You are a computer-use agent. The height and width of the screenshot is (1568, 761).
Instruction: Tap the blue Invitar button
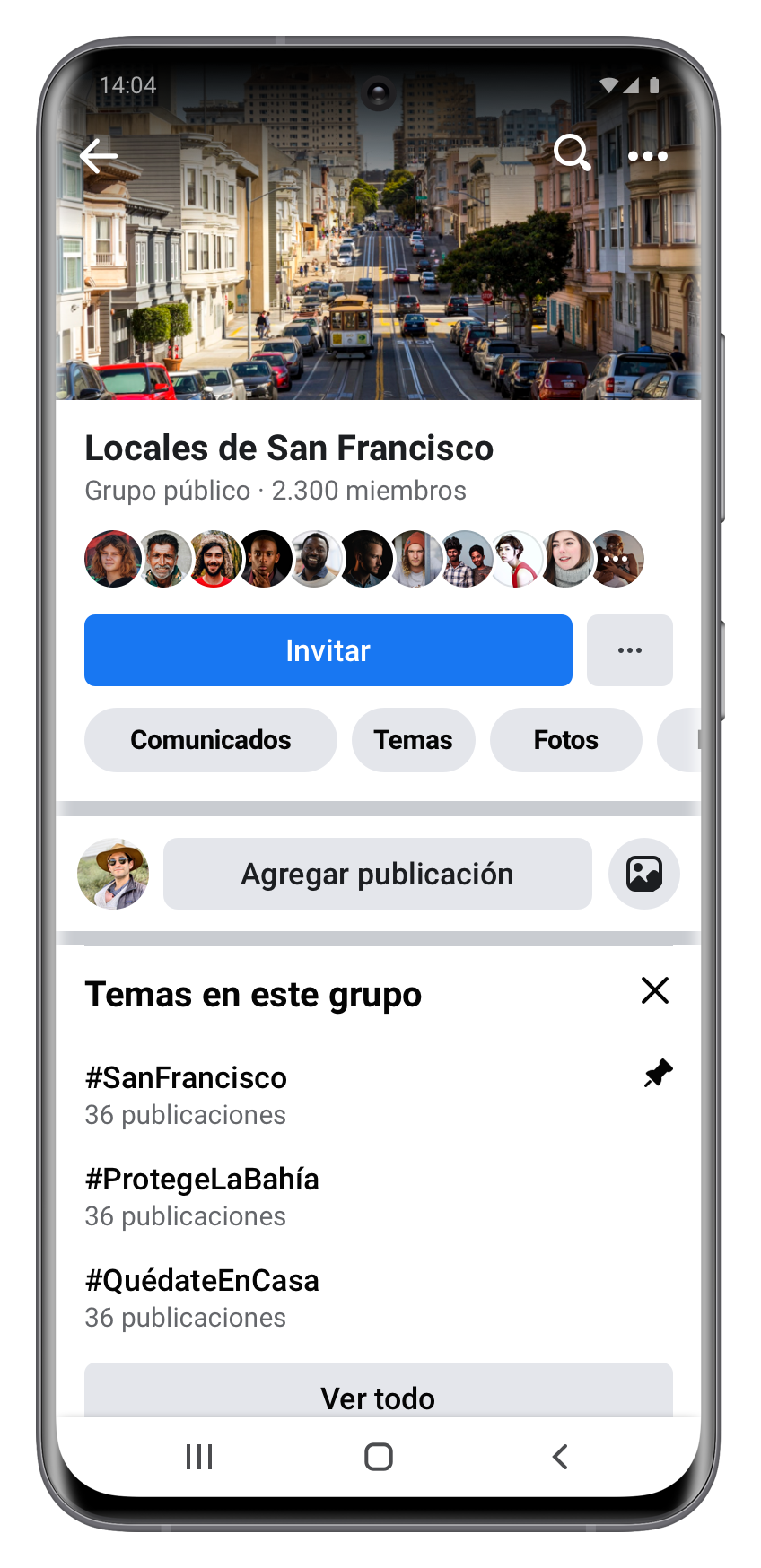pyautogui.click(x=328, y=650)
